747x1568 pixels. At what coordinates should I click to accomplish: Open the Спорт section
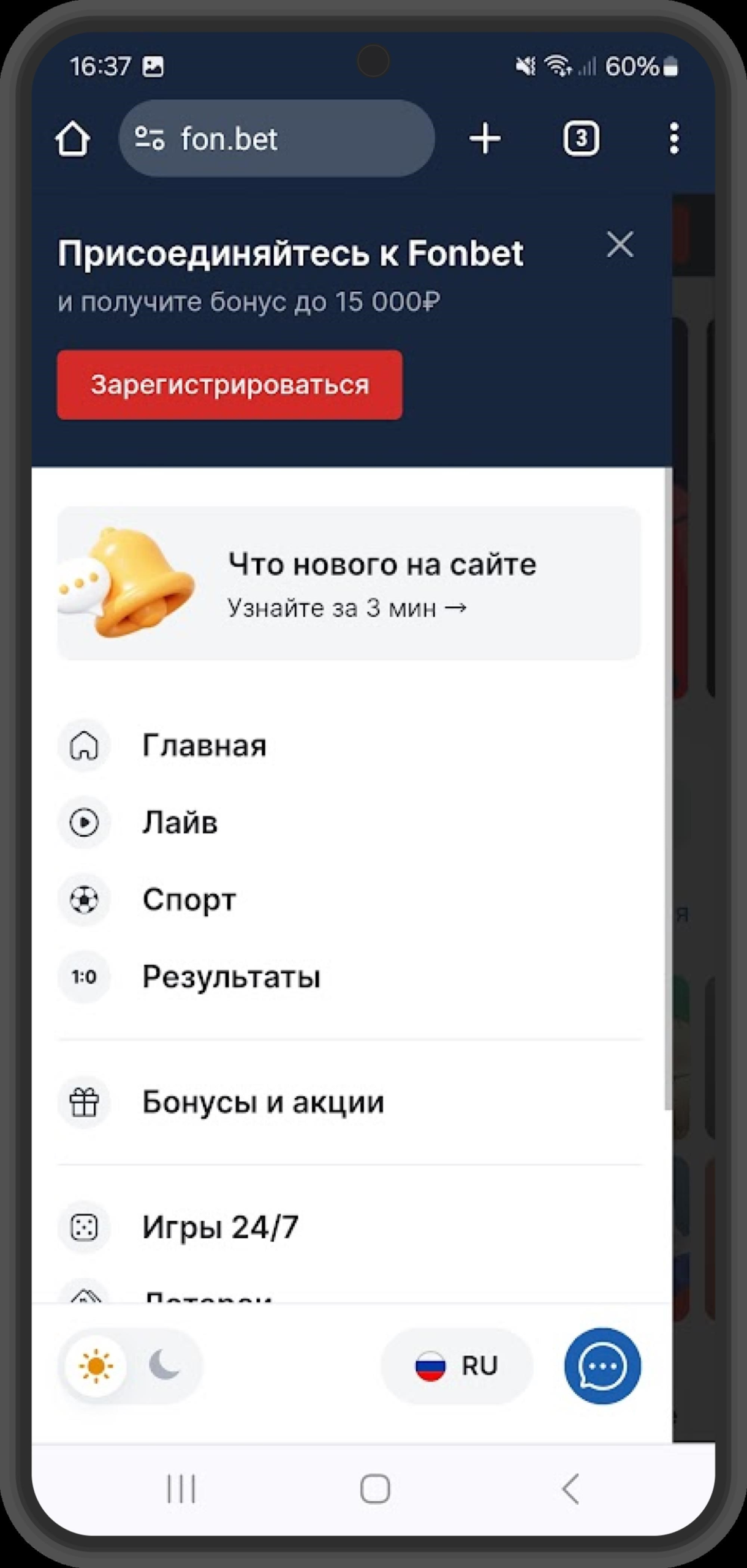coord(189,900)
